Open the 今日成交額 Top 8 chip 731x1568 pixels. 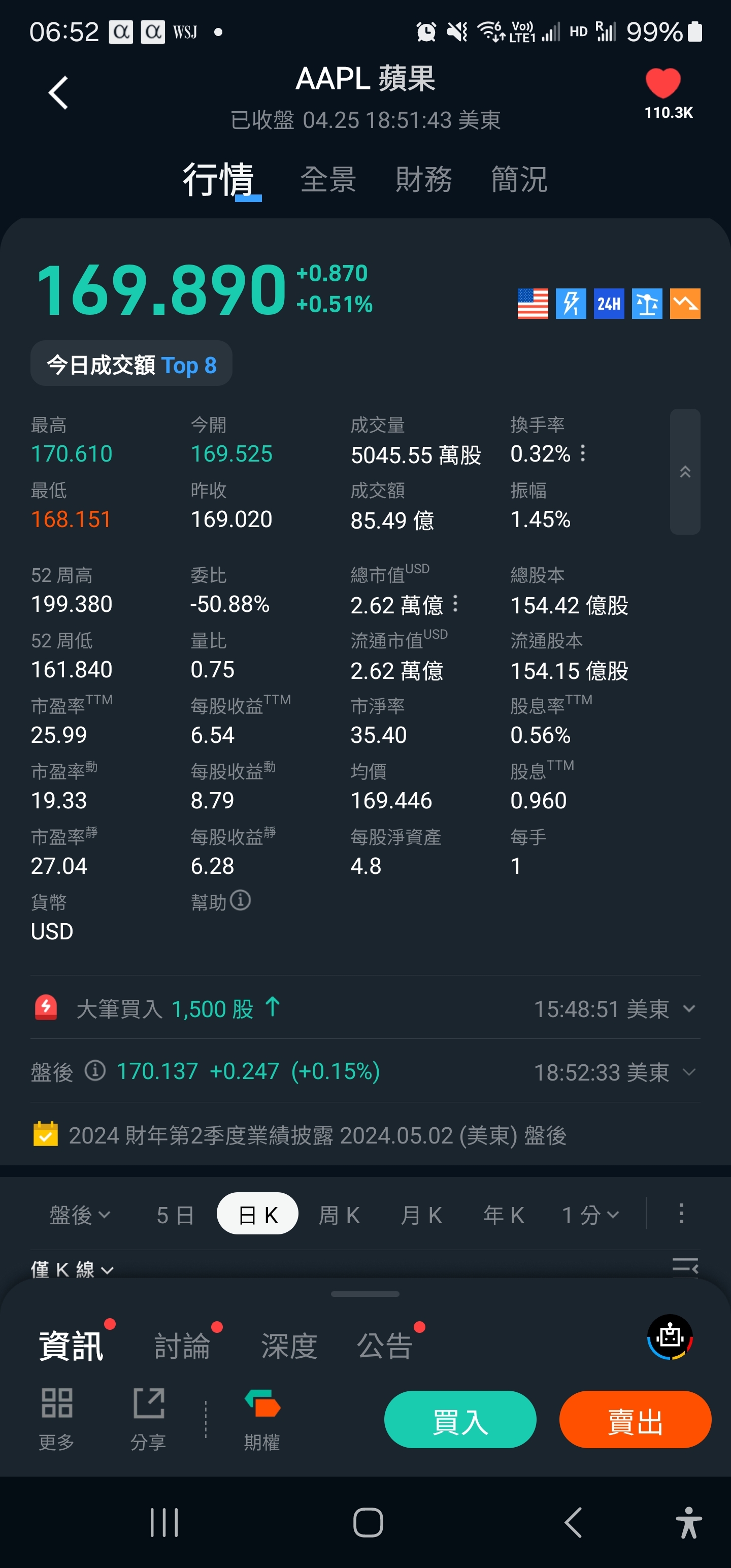[x=131, y=365]
